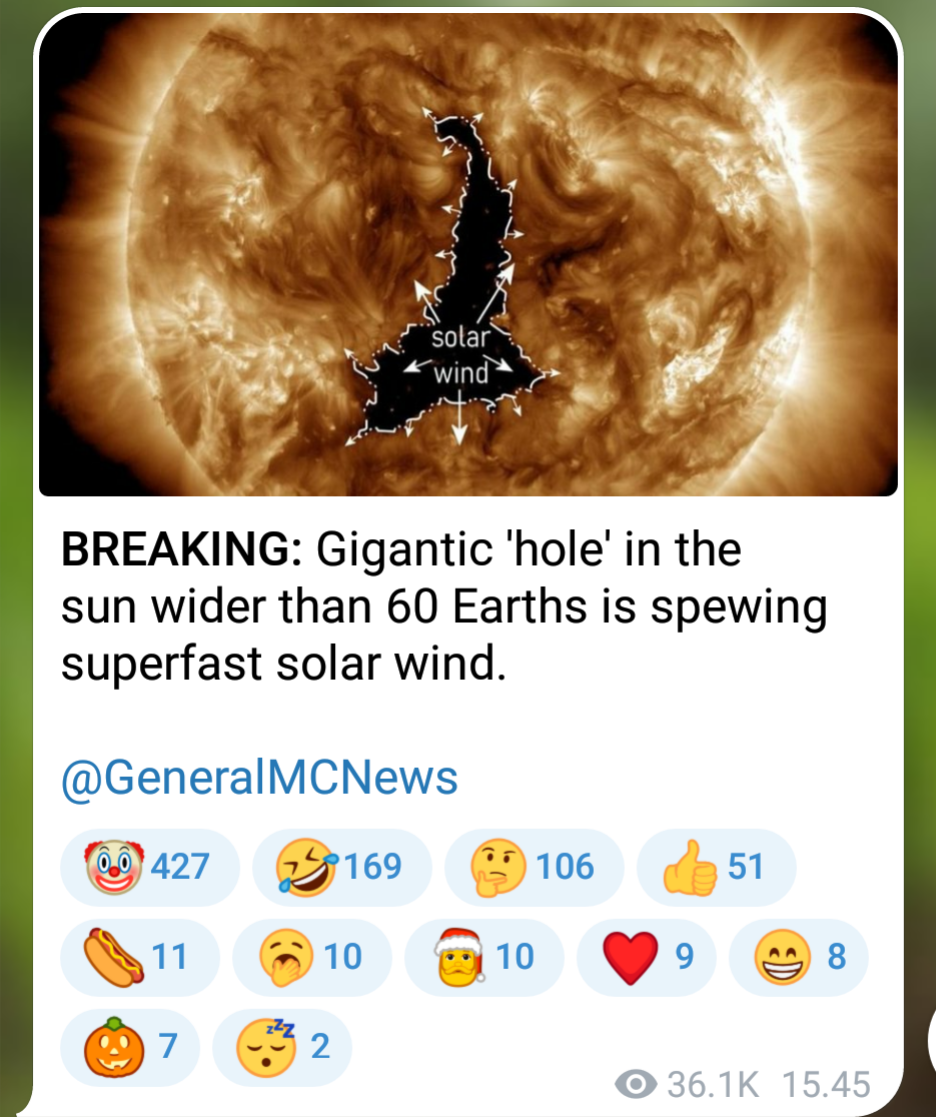React with the yawning face emoji
936x1117 pixels.
pyautogui.click(x=310, y=957)
